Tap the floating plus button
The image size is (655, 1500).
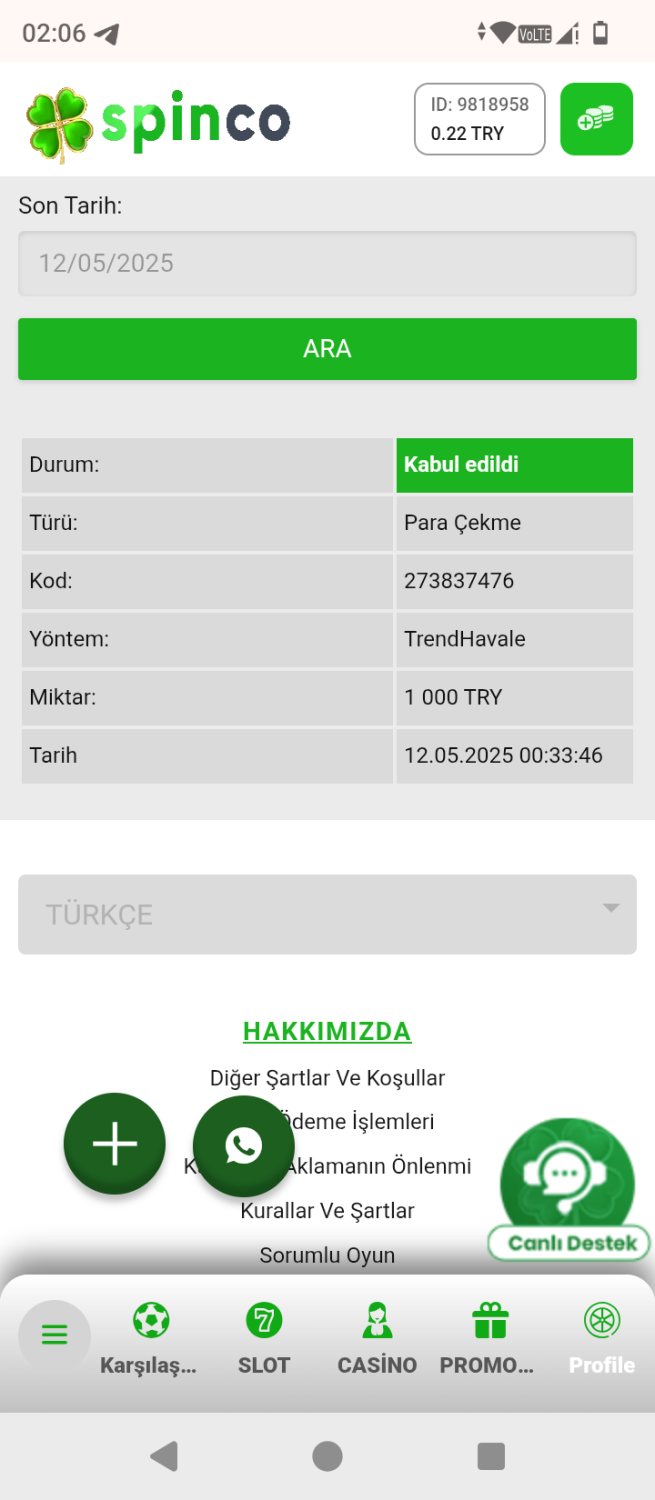click(x=115, y=1144)
